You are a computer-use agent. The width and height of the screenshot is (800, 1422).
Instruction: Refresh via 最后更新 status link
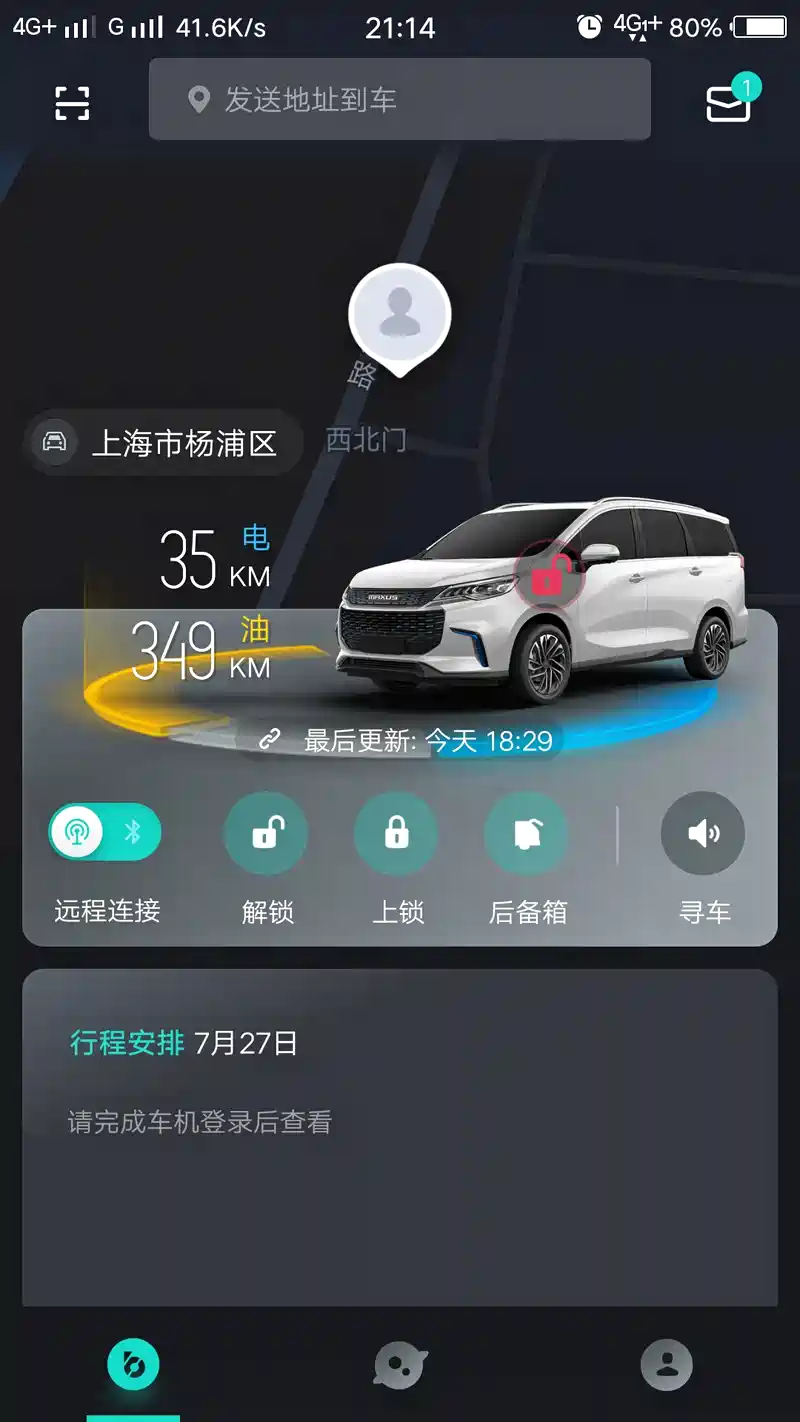tap(408, 740)
